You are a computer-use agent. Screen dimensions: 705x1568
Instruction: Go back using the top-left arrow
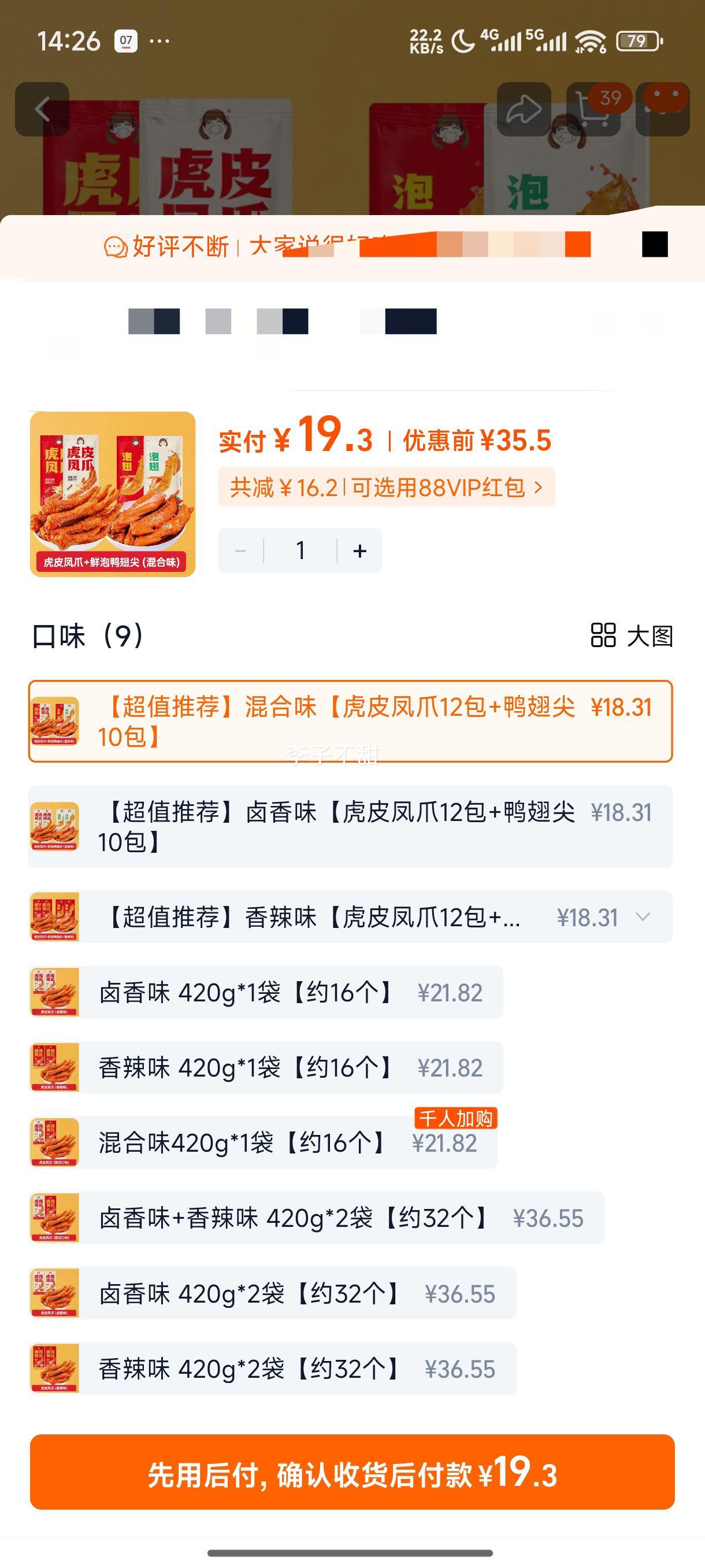42,110
